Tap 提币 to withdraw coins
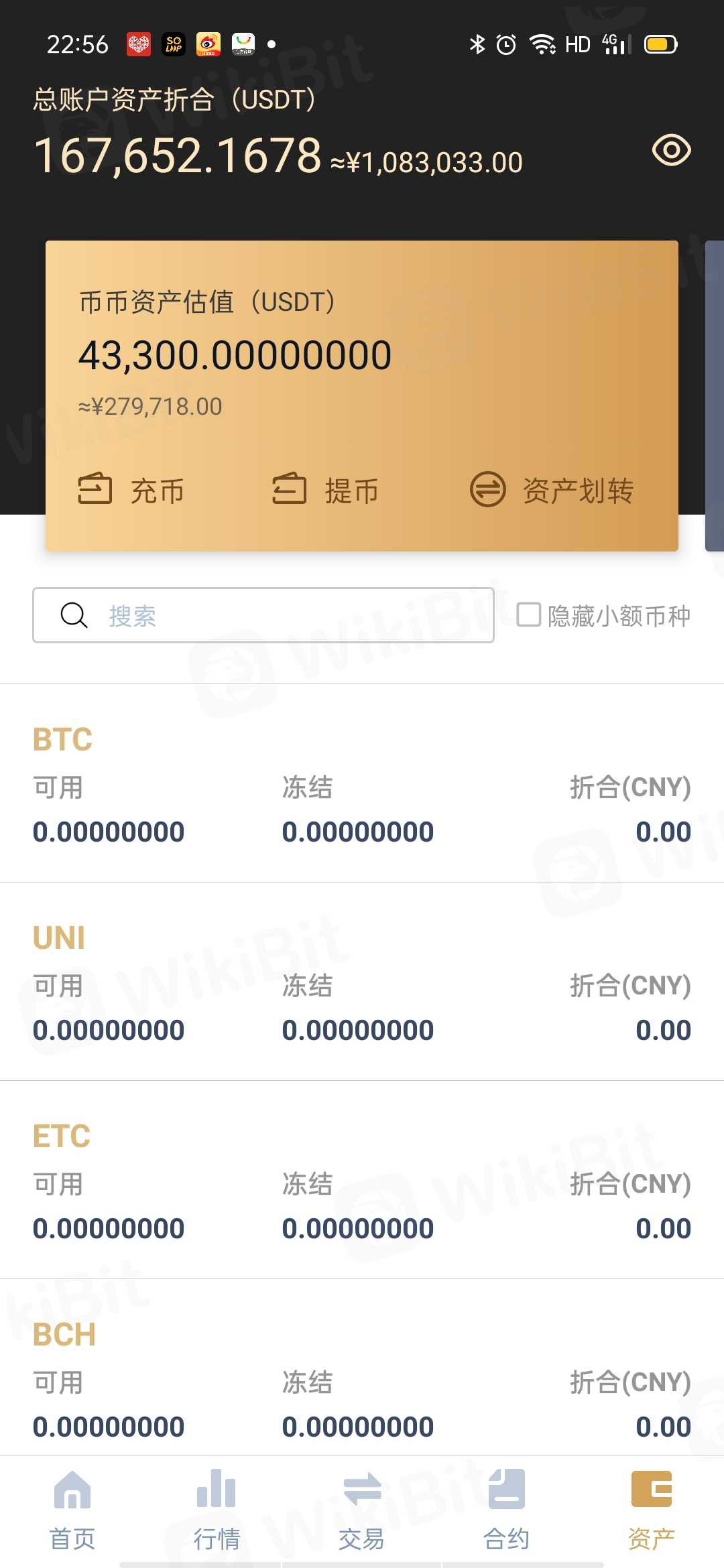 point(326,490)
